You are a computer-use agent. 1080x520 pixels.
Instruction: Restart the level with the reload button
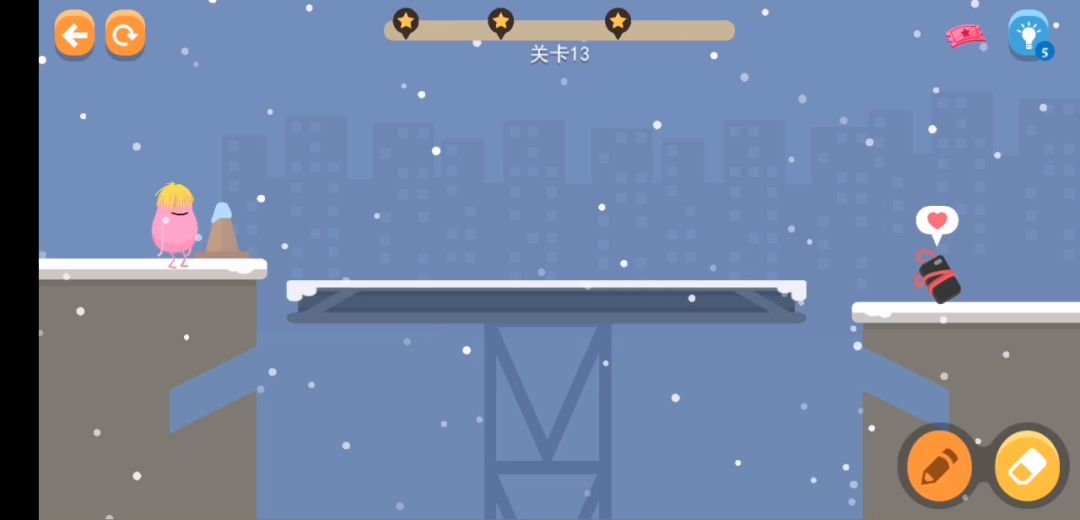click(125, 36)
